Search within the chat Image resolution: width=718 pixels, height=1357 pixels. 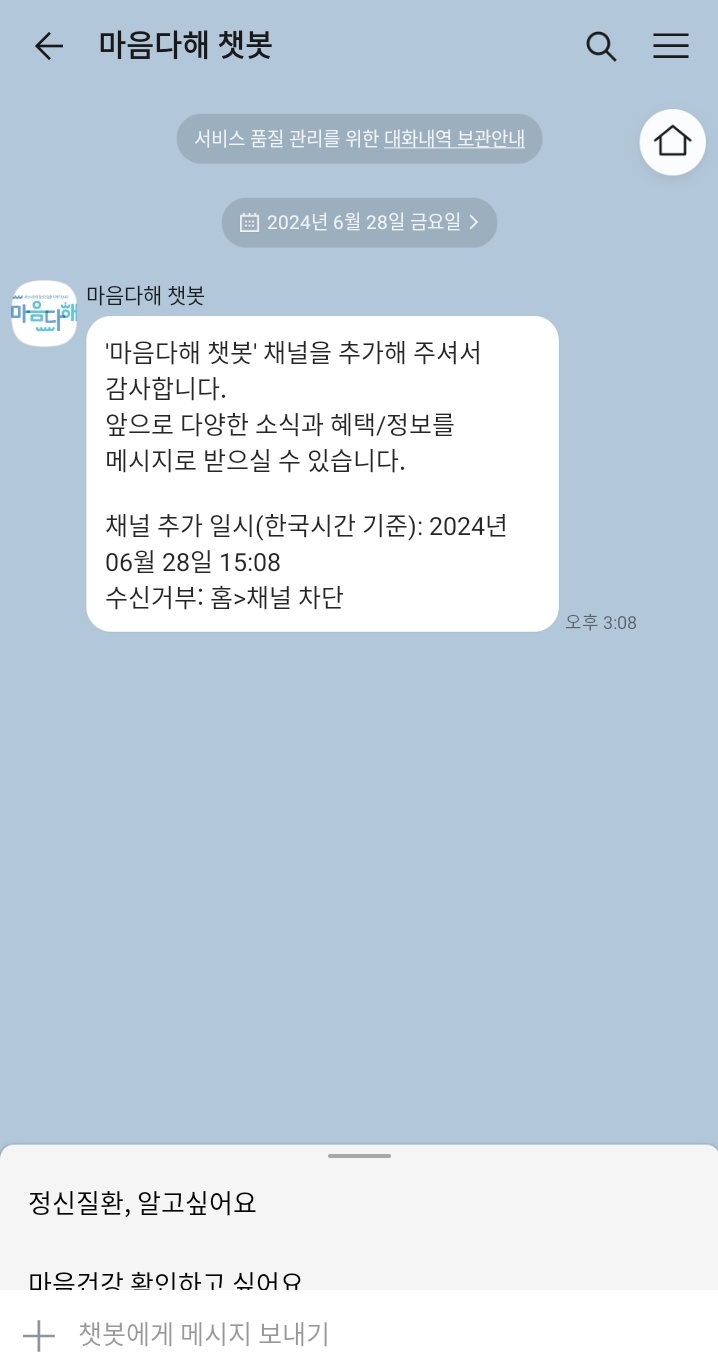tap(600, 46)
